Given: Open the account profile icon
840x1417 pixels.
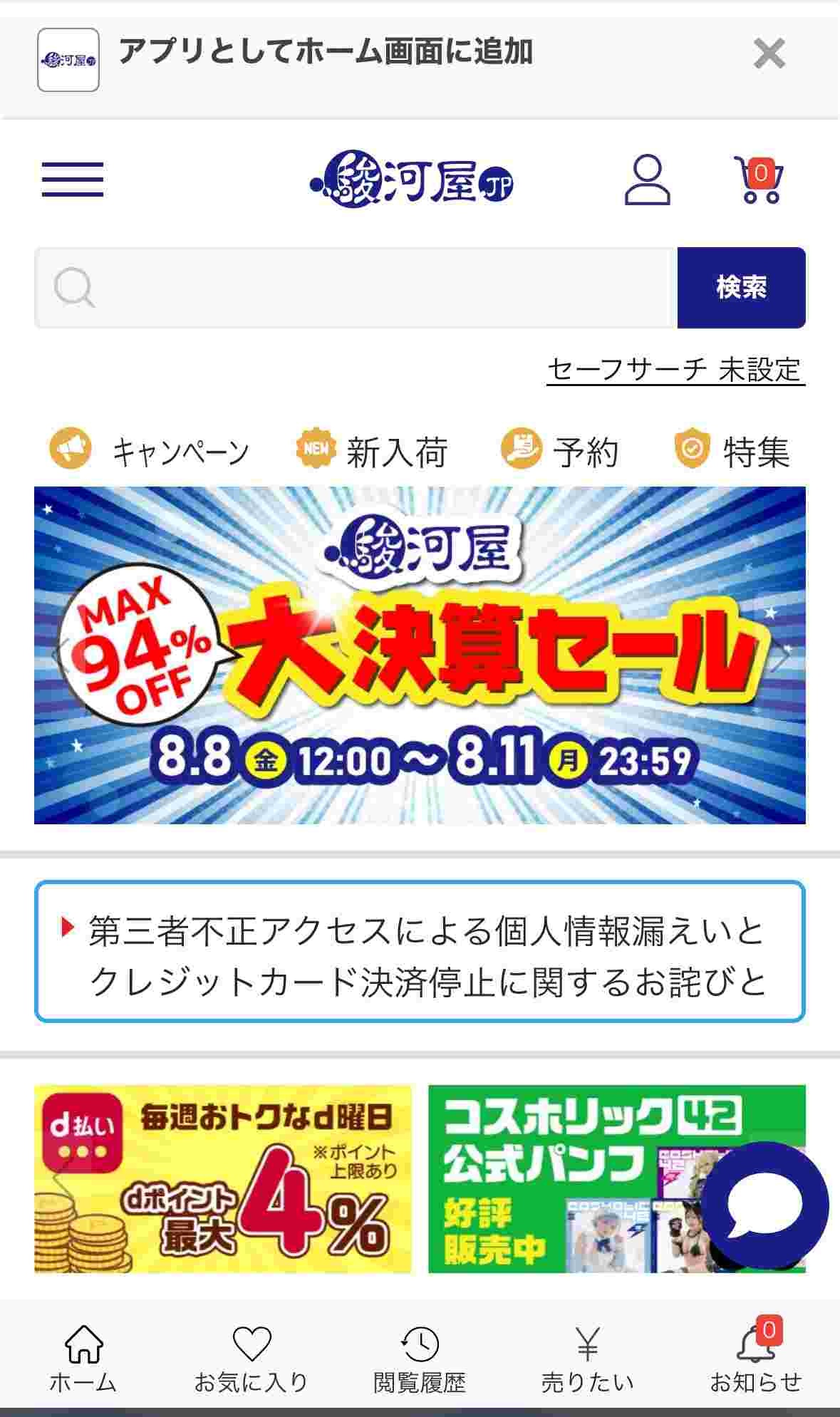Looking at the screenshot, I should coord(647,181).
